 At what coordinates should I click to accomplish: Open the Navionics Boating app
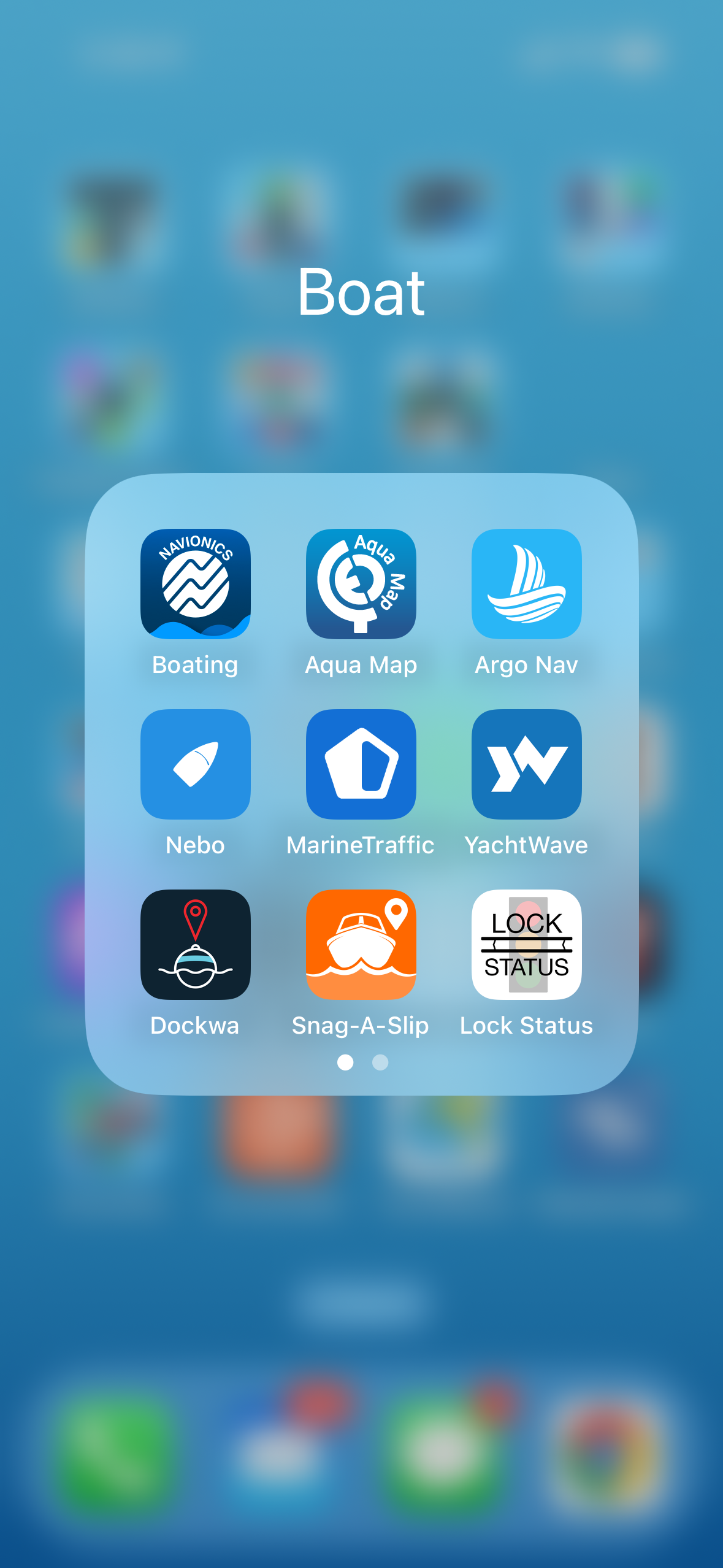click(x=195, y=583)
